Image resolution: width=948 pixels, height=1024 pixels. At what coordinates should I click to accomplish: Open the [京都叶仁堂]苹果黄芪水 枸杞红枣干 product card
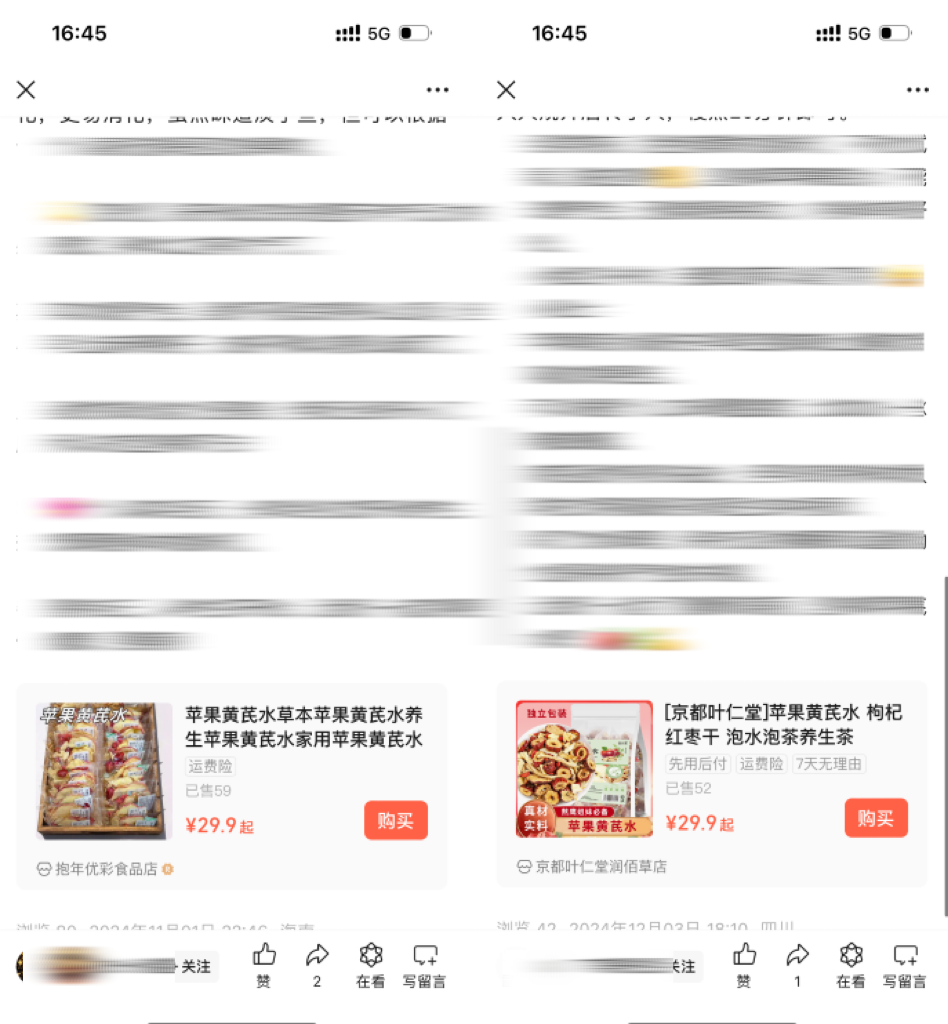coord(783,725)
